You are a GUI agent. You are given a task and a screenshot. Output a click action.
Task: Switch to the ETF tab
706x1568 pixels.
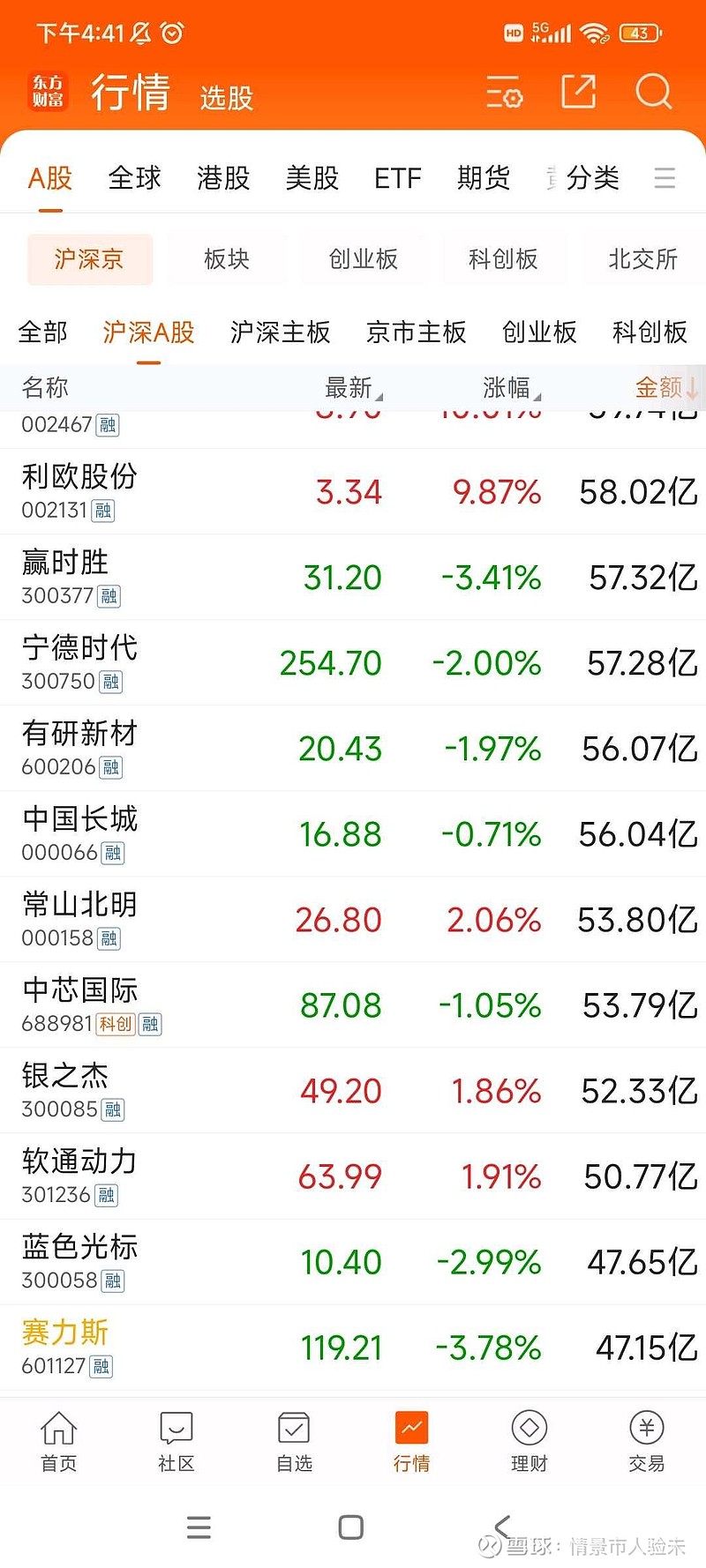point(397,177)
